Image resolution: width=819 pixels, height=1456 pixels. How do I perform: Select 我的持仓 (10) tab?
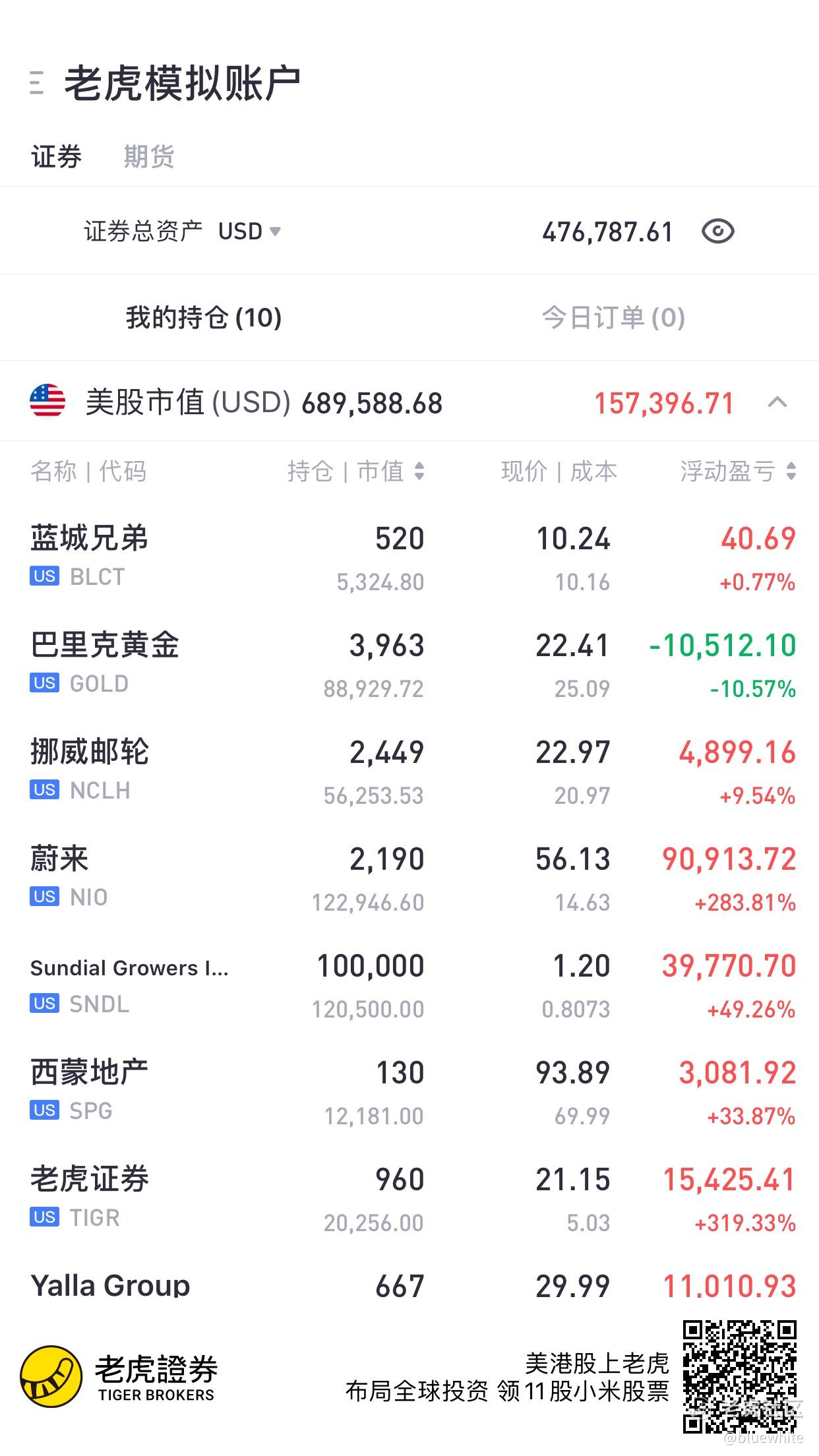[x=204, y=318]
